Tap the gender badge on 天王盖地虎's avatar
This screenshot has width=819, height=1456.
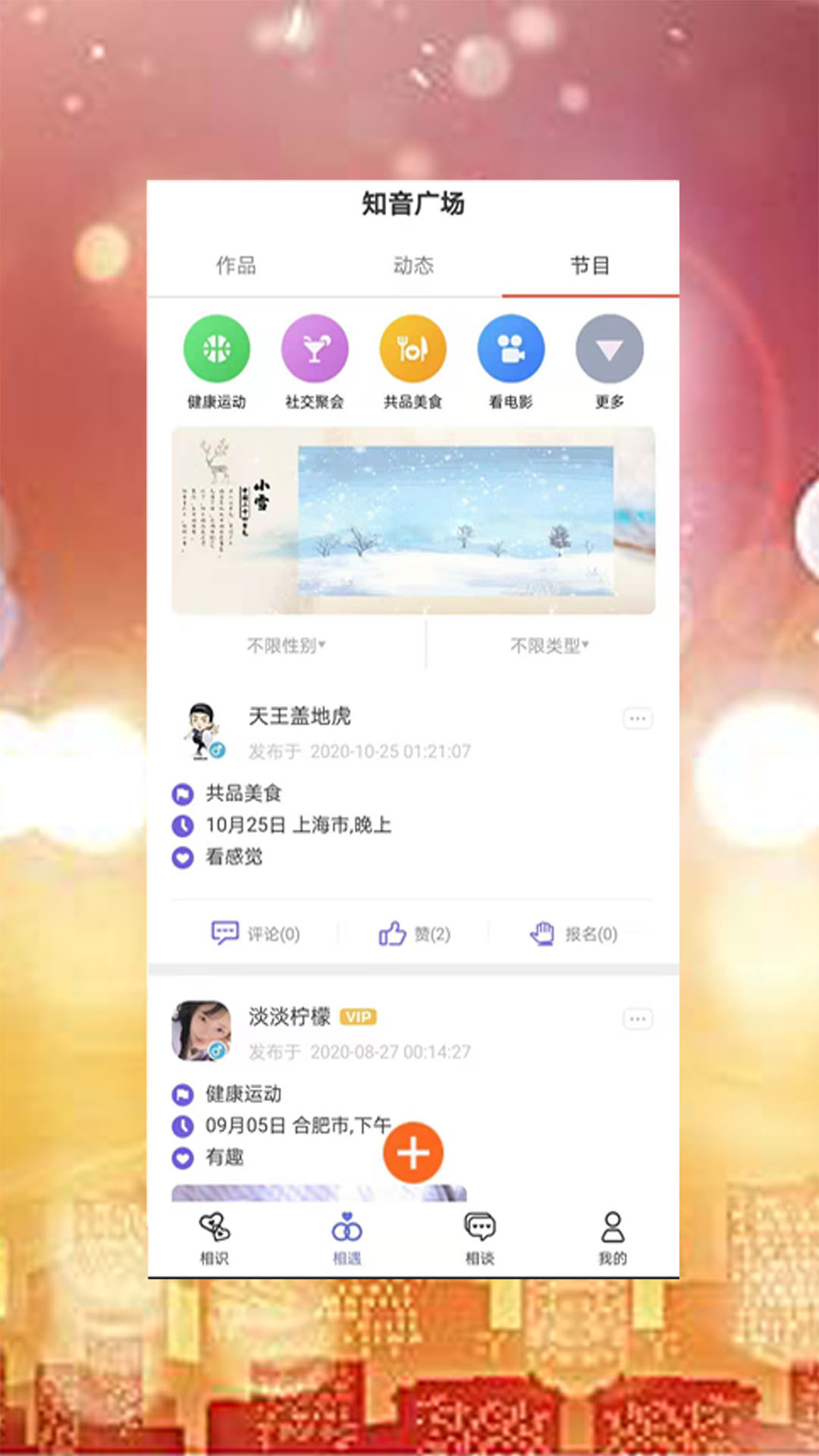tap(218, 749)
